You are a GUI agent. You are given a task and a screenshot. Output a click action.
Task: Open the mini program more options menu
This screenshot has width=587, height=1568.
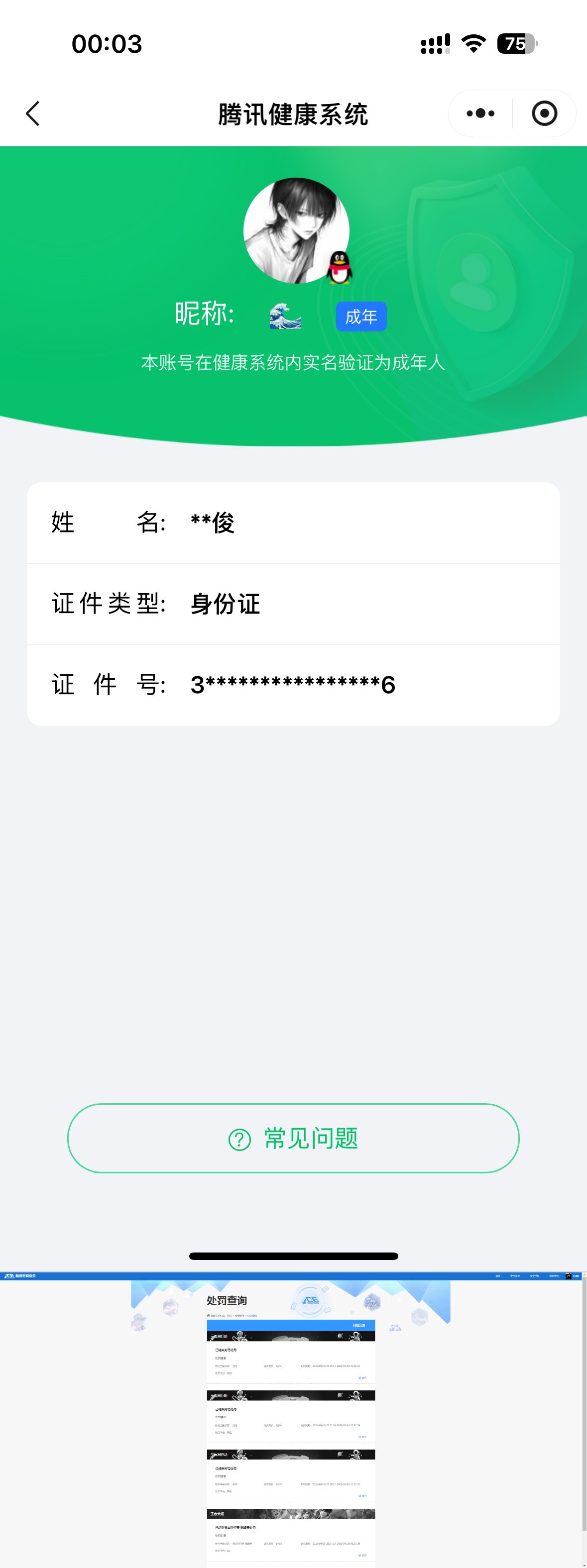(480, 114)
